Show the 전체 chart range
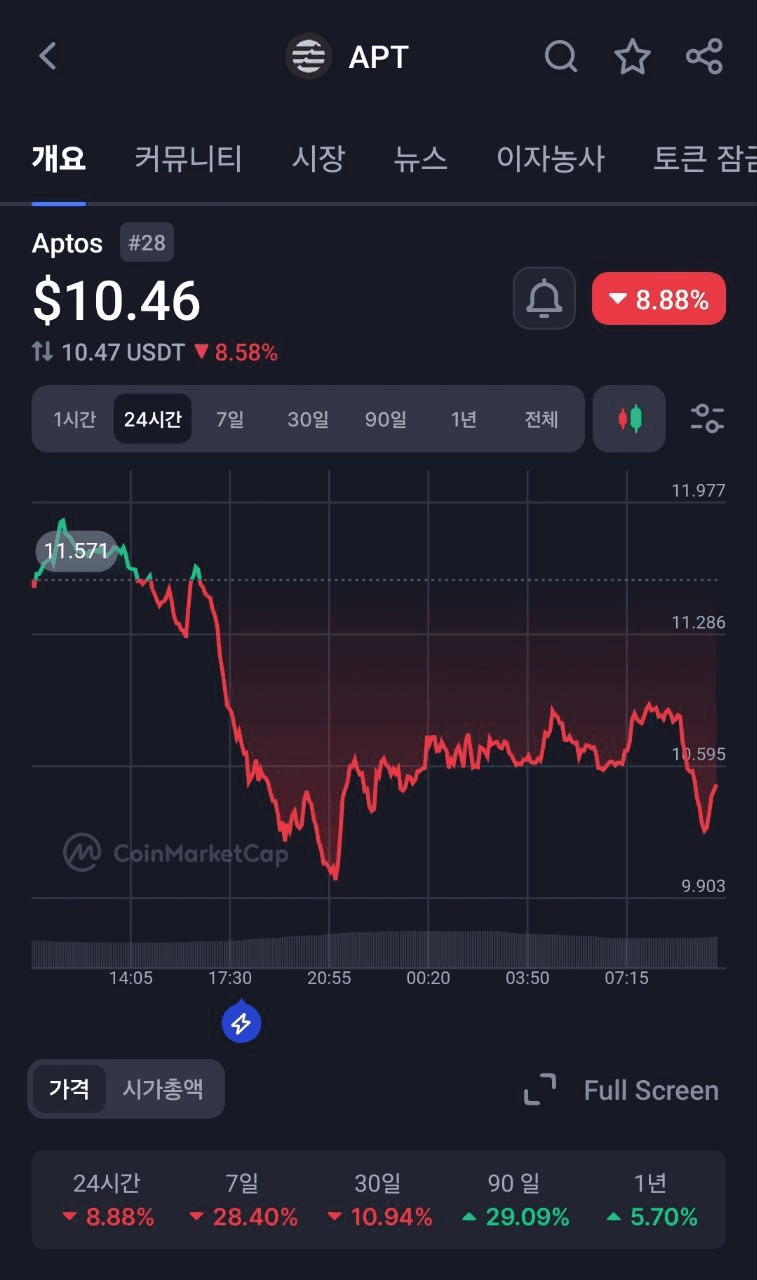The image size is (757, 1280). point(541,419)
